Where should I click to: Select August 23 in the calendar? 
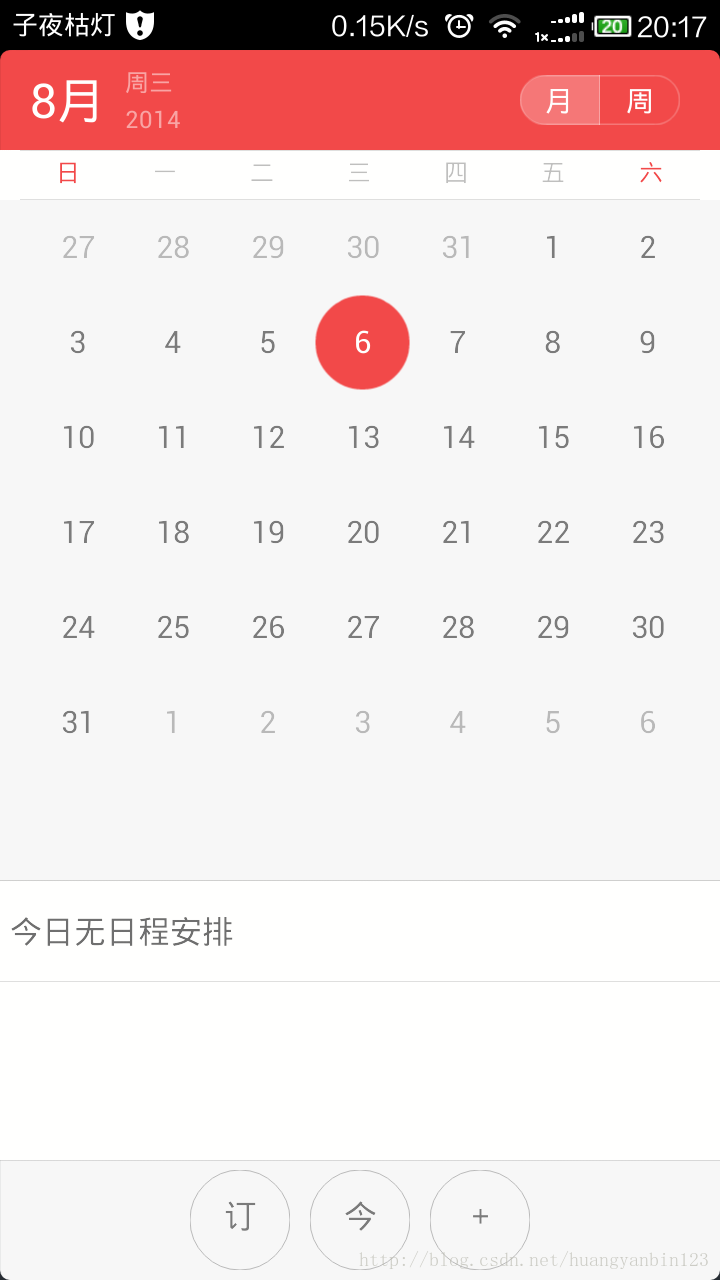[x=648, y=532]
